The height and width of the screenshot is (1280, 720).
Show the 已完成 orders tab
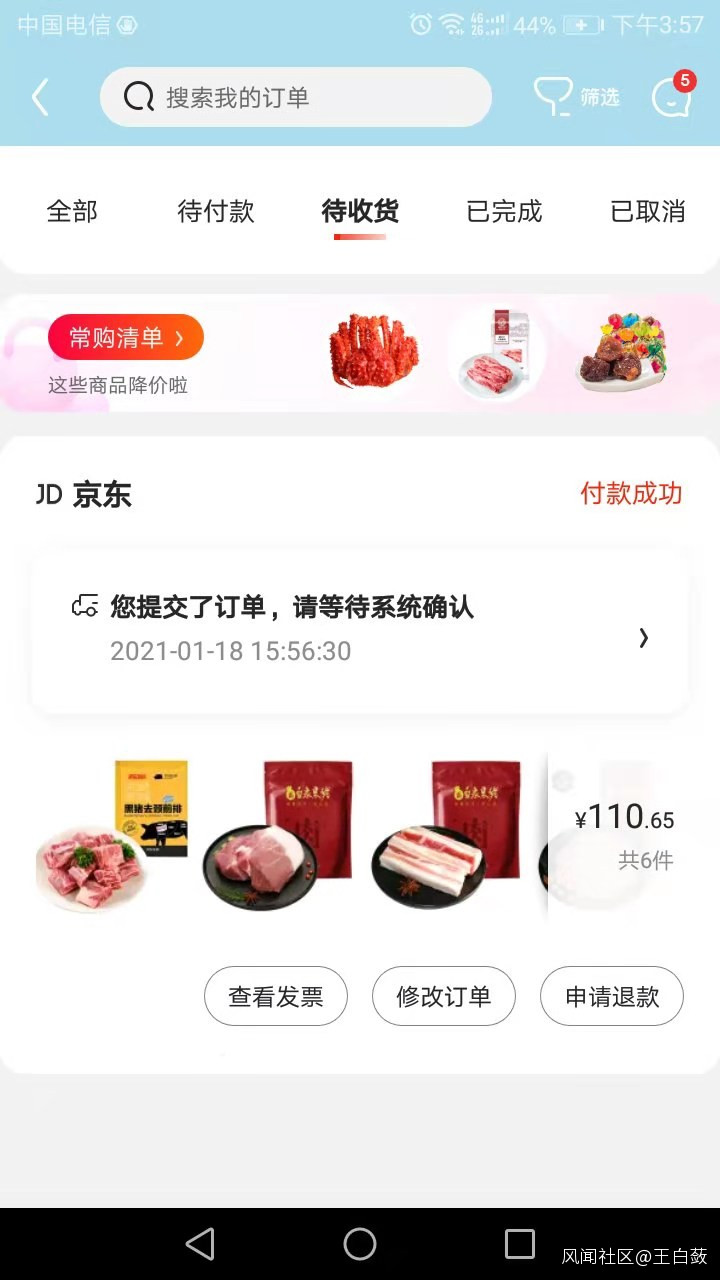click(x=504, y=212)
